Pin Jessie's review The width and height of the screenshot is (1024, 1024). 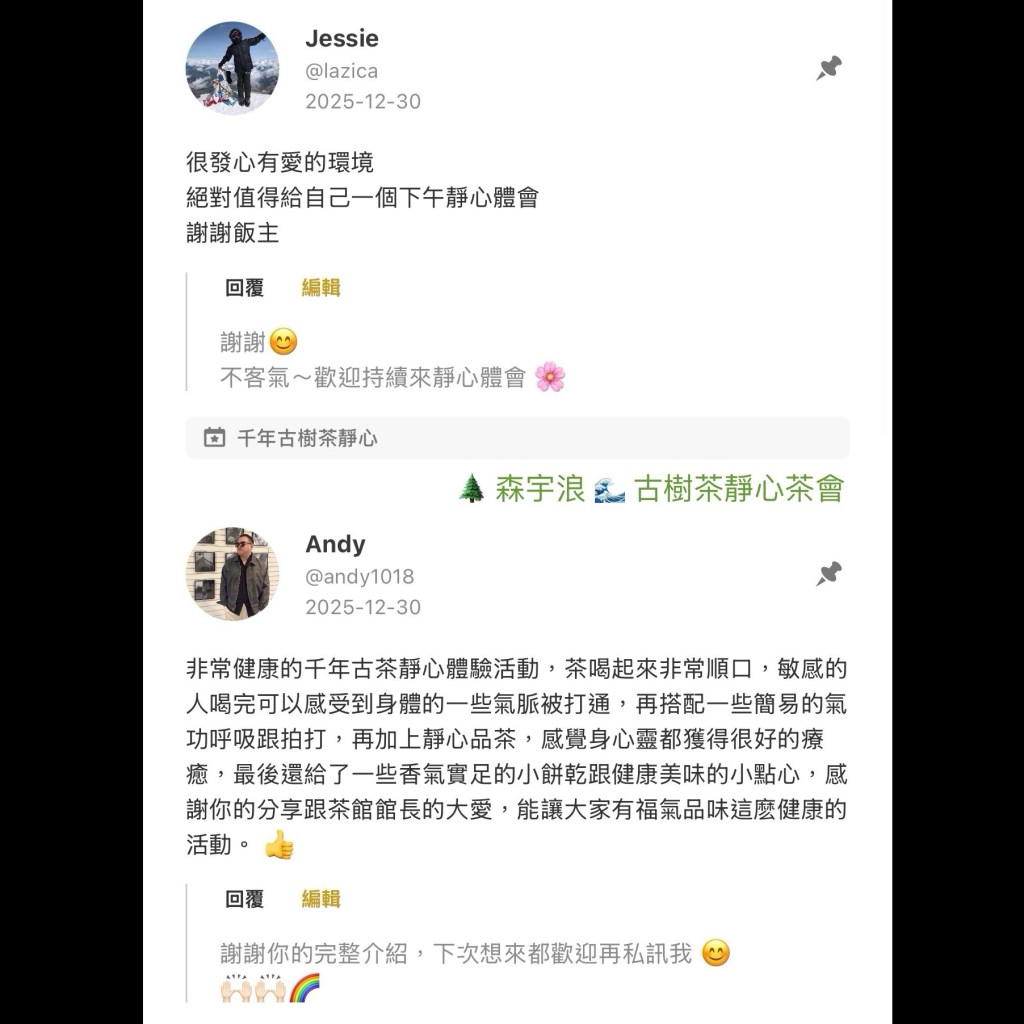(x=828, y=69)
